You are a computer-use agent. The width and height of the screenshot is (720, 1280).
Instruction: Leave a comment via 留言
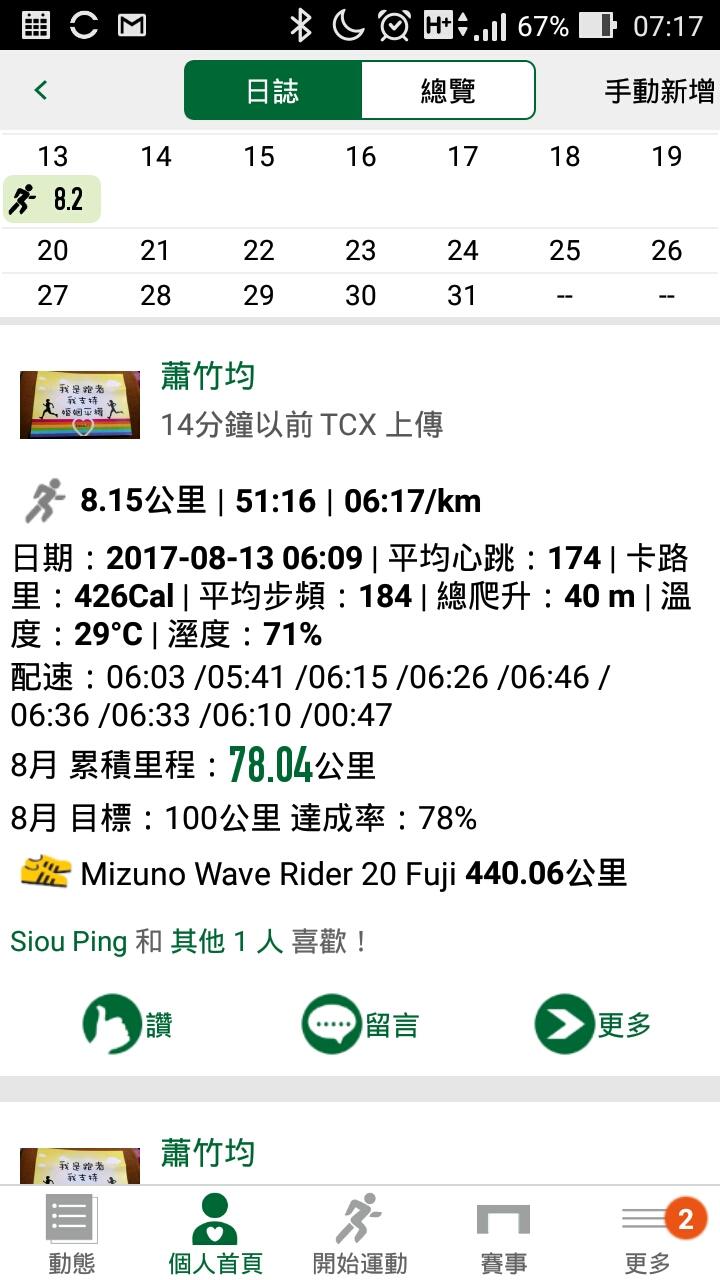click(360, 1024)
